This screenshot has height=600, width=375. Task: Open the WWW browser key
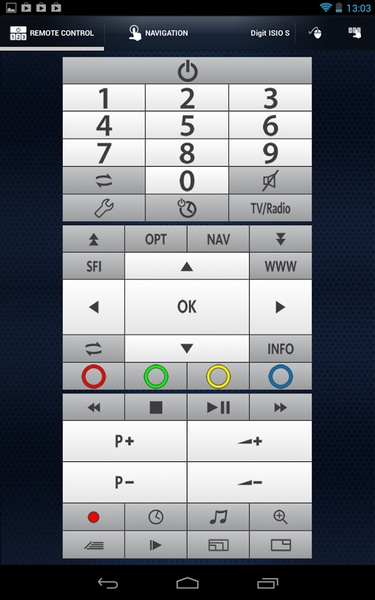tap(280, 266)
